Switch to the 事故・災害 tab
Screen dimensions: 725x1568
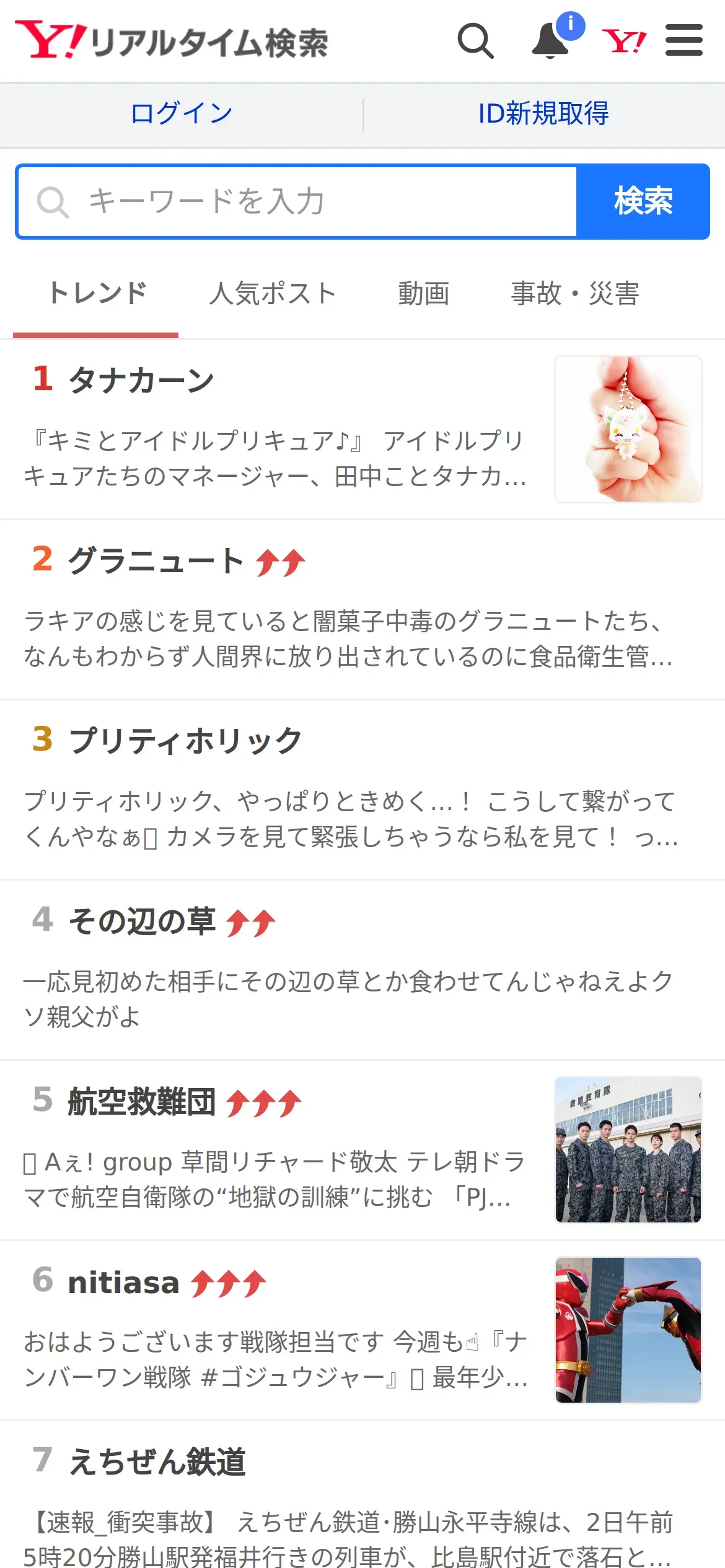tap(575, 294)
